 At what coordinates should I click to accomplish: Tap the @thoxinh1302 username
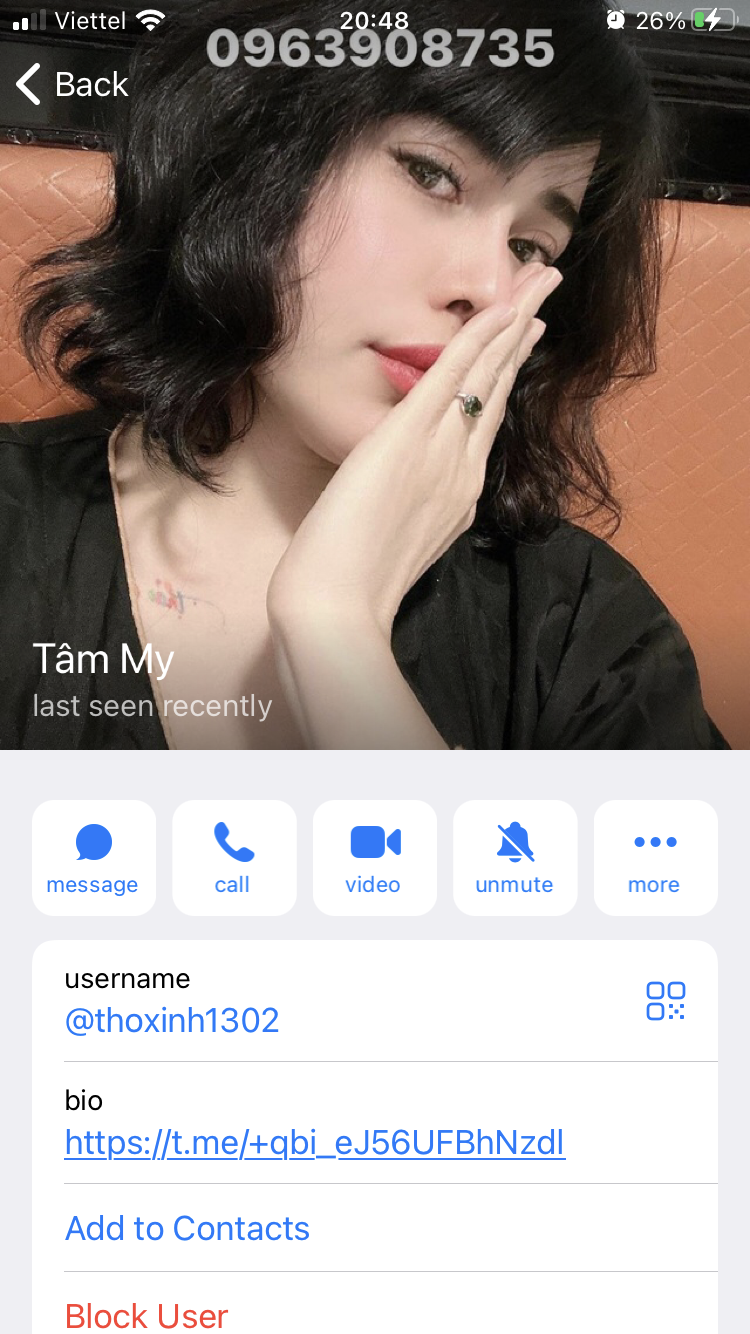[x=172, y=1020]
